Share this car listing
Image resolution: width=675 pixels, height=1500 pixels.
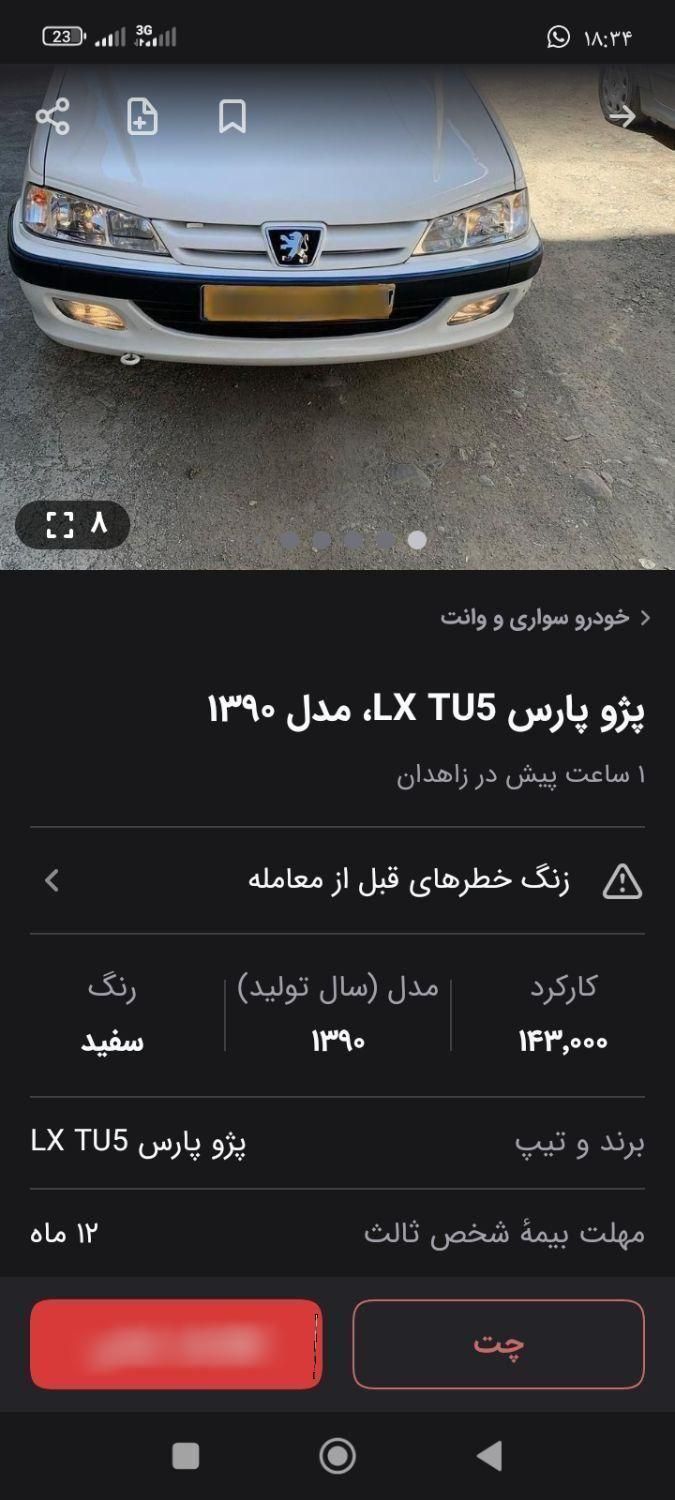(x=52, y=117)
